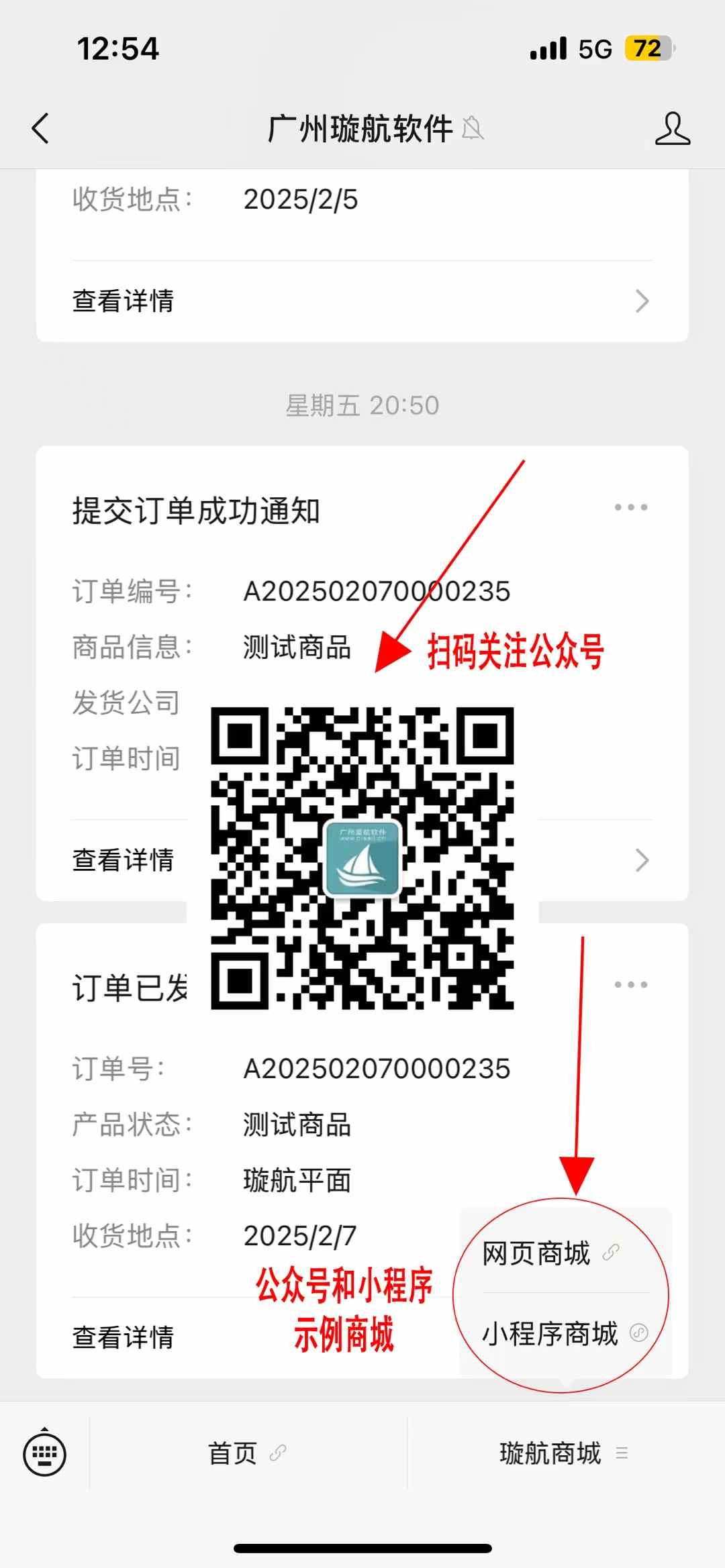
Task: Select 小程序商城 from the popup menu
Action: click(x=565, y=1333)
